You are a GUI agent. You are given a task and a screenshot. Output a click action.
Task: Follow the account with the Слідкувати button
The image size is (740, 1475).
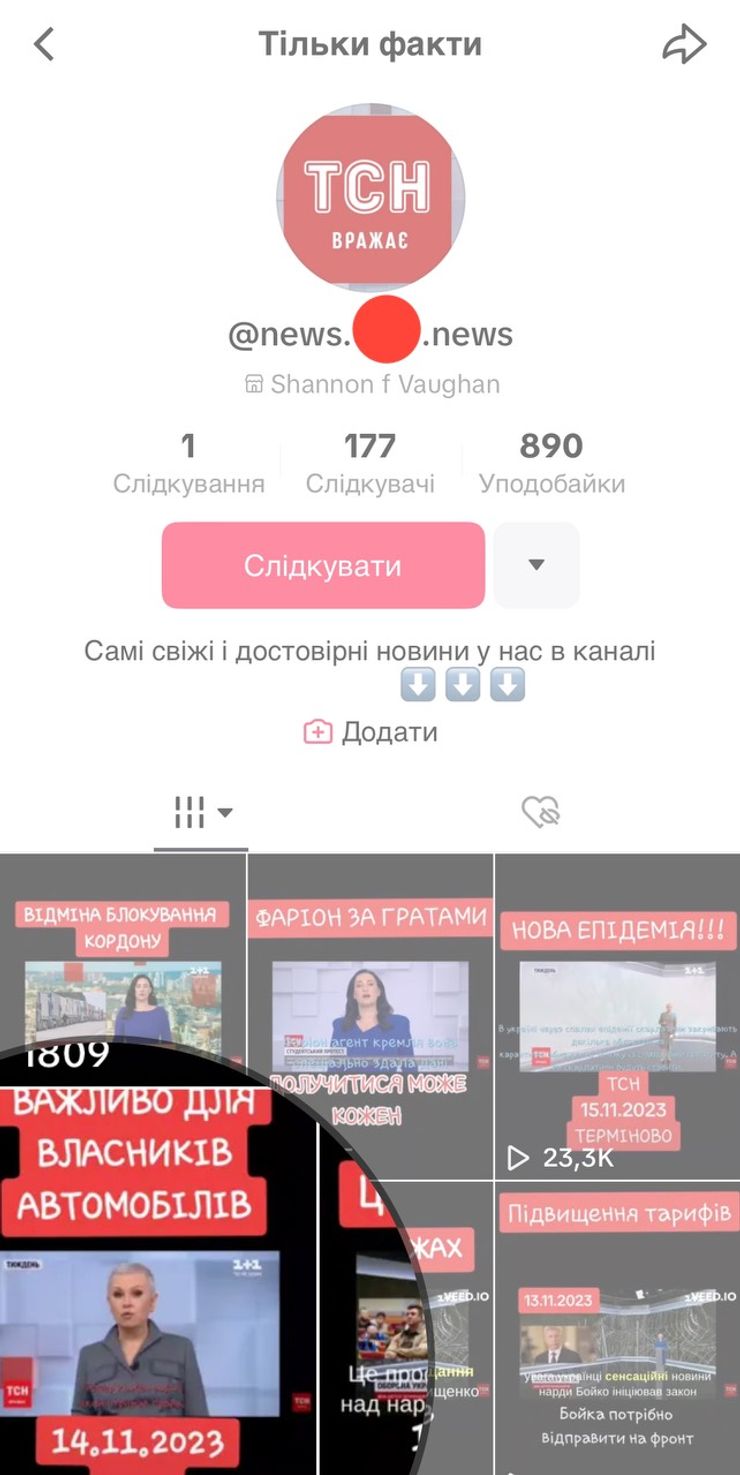(x=323, y=565)
